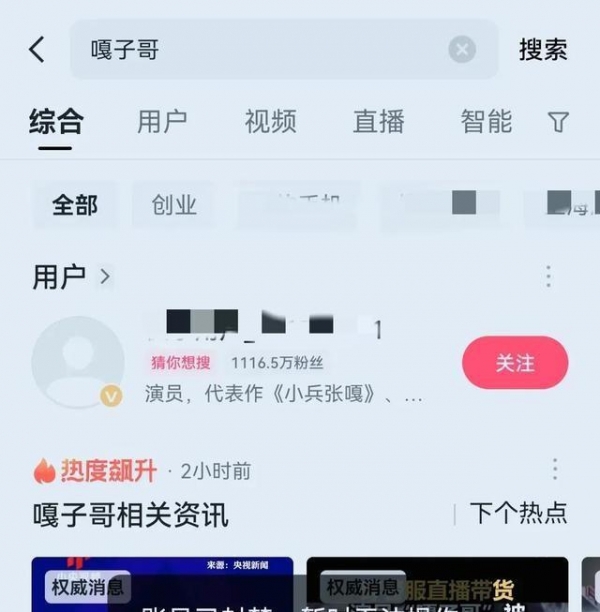Open the overflow menu beside 用户 section
Viewport: 600px width, 612px height.
coord(548,276)
